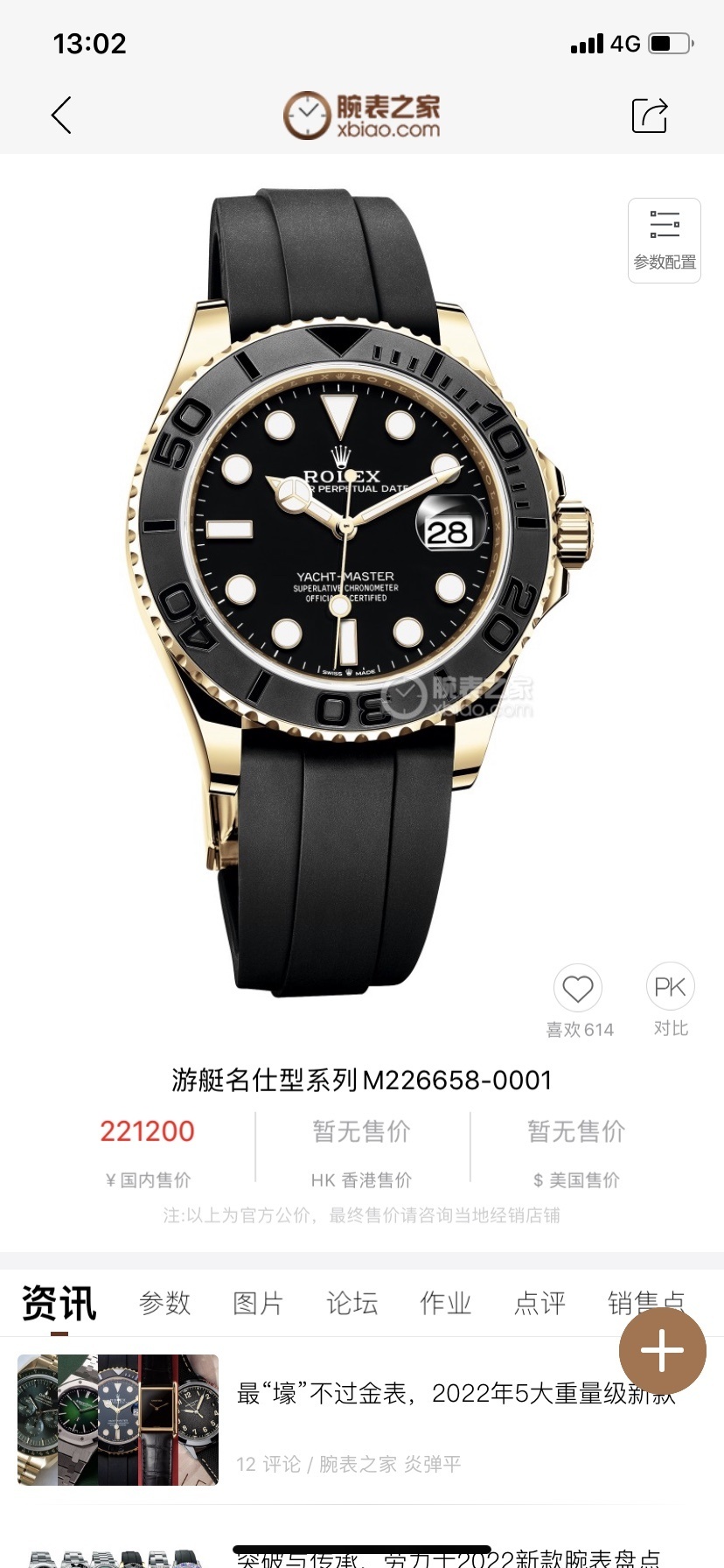The width and height of the screenshot is (724, 1568).
Task: Expand the pricing note about official prices
Action: (x=362, y=1215)
